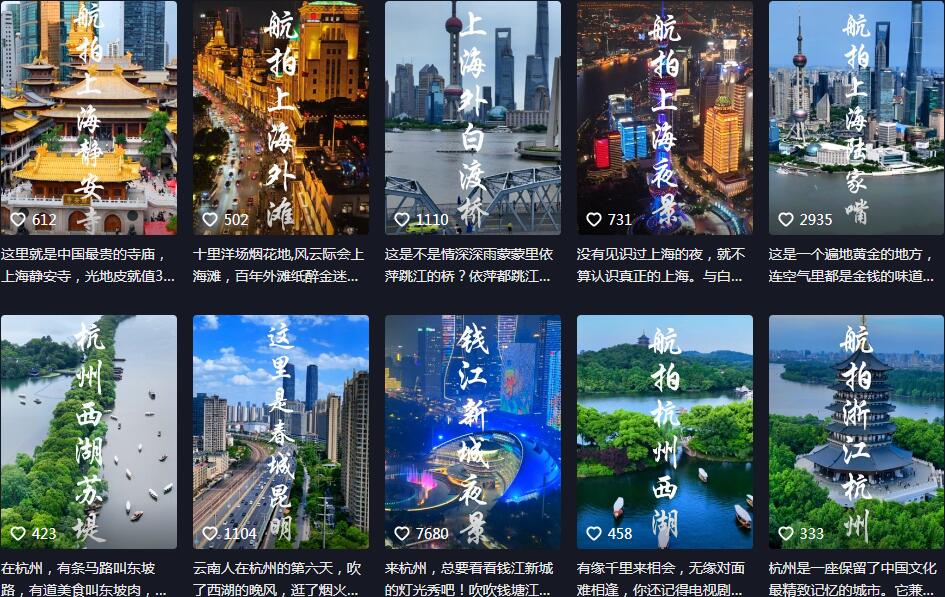
Task: Like the video with 1110 likes
Action: (x=402, y=220)
